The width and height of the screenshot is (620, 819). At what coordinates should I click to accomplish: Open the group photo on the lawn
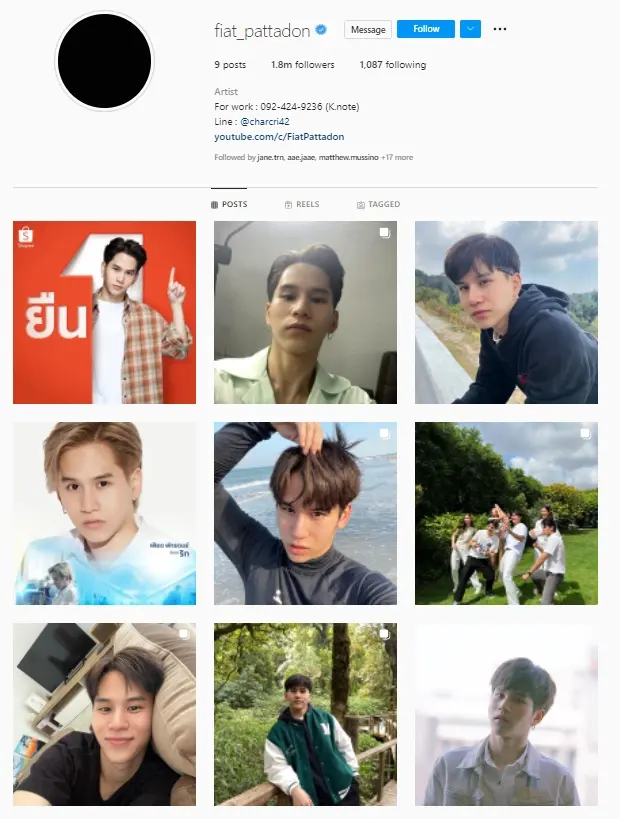click(506, 513)
